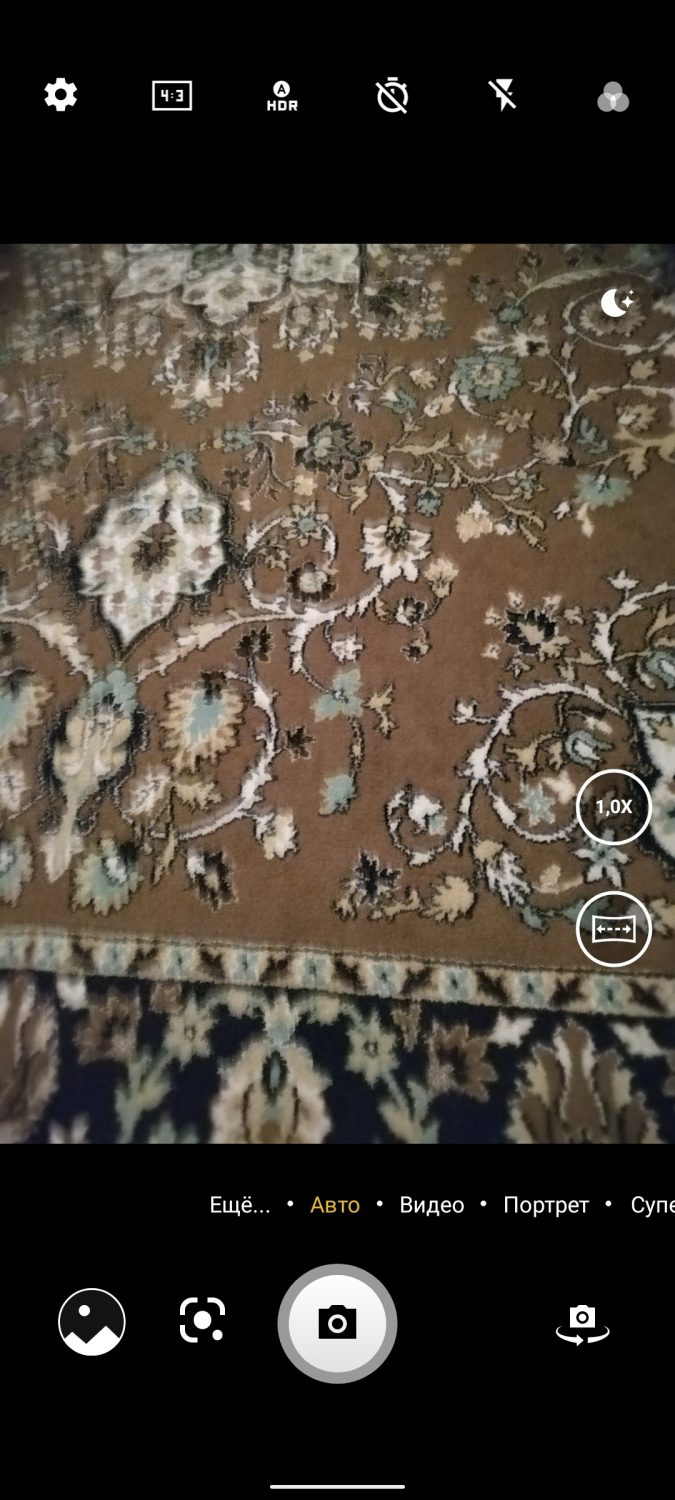Toggle auto HDR mode

[x=282, y=96]
